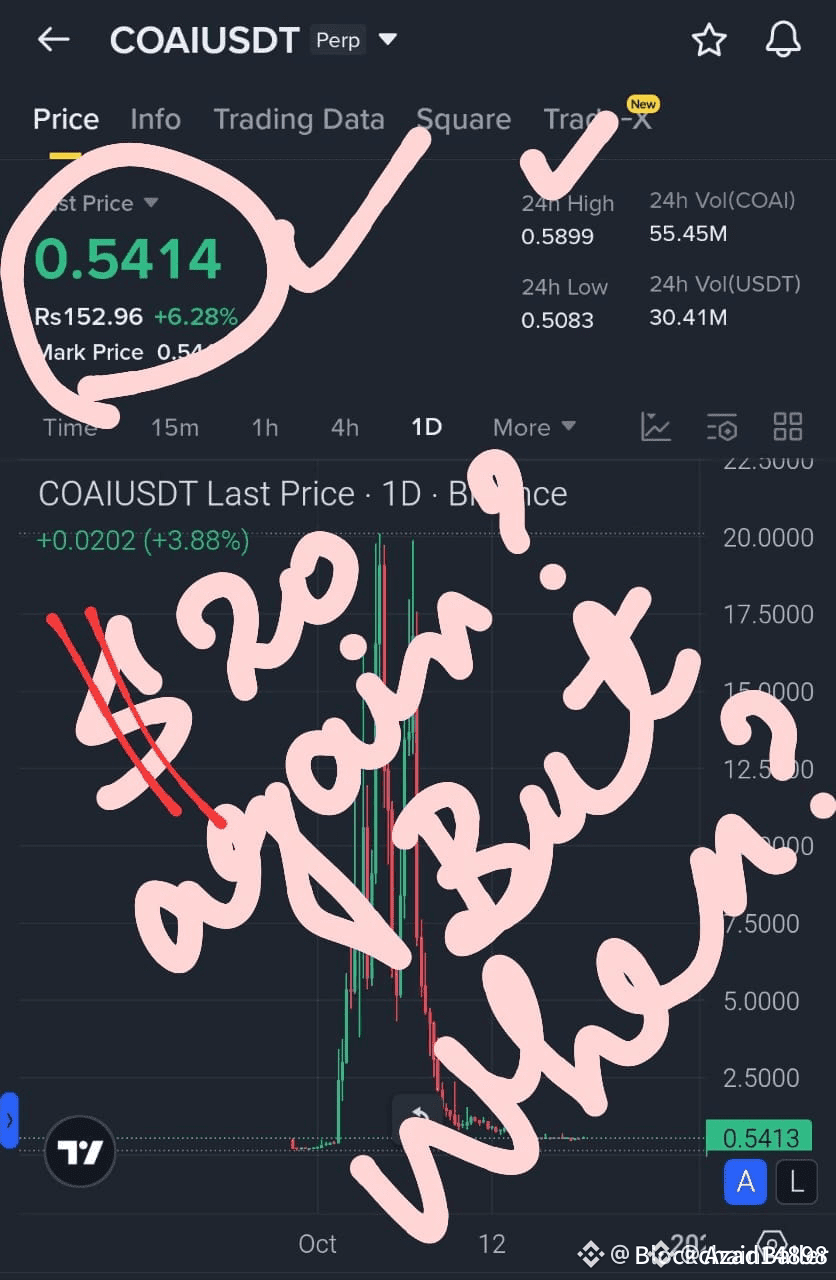Open the Square tab
The height and width of the screenshot is (1280, 836).
[463, 120]
